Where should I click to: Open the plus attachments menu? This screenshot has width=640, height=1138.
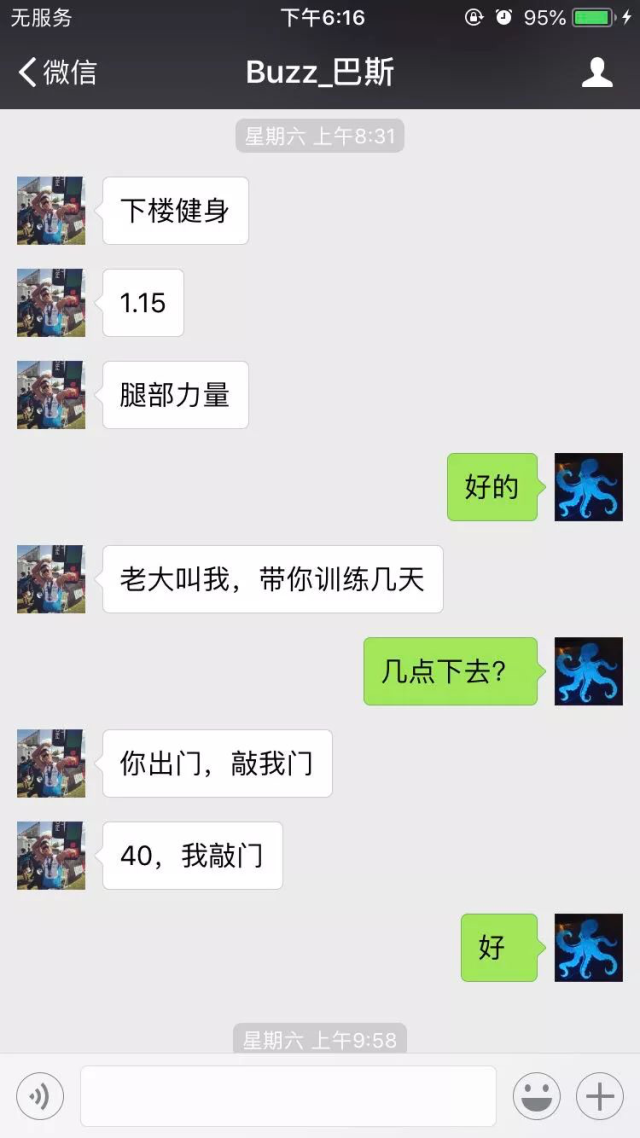click(599, 1097)
